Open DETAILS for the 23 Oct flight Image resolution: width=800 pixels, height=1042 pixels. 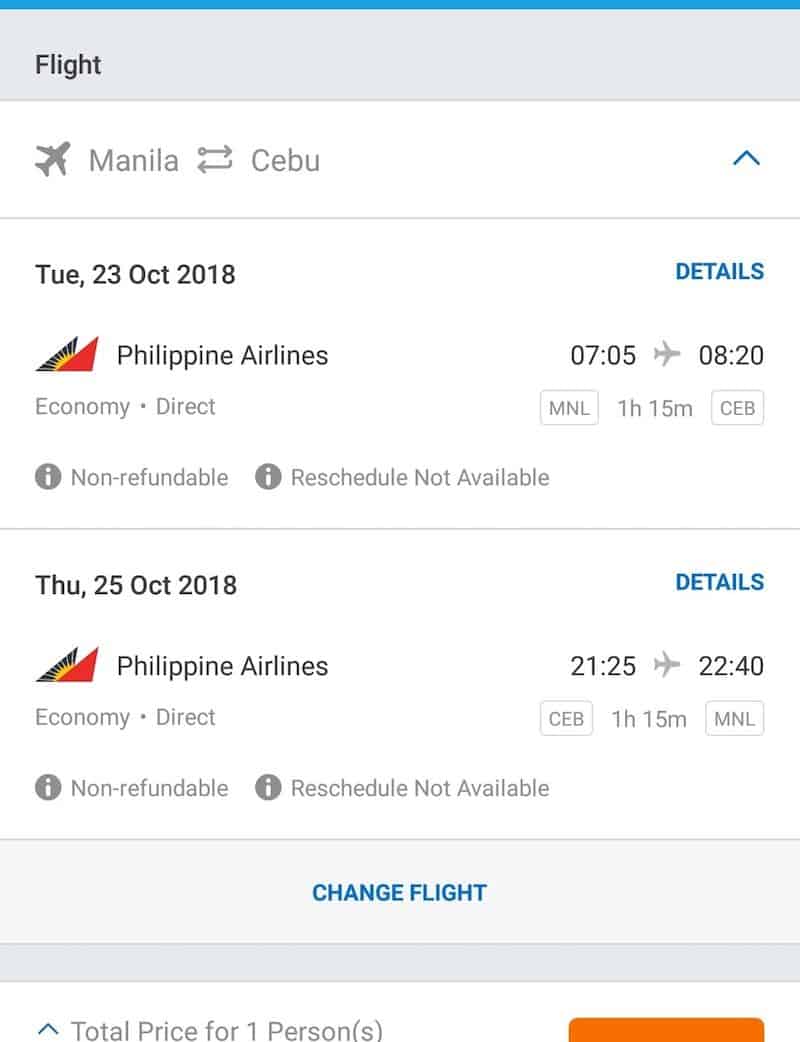719,271
